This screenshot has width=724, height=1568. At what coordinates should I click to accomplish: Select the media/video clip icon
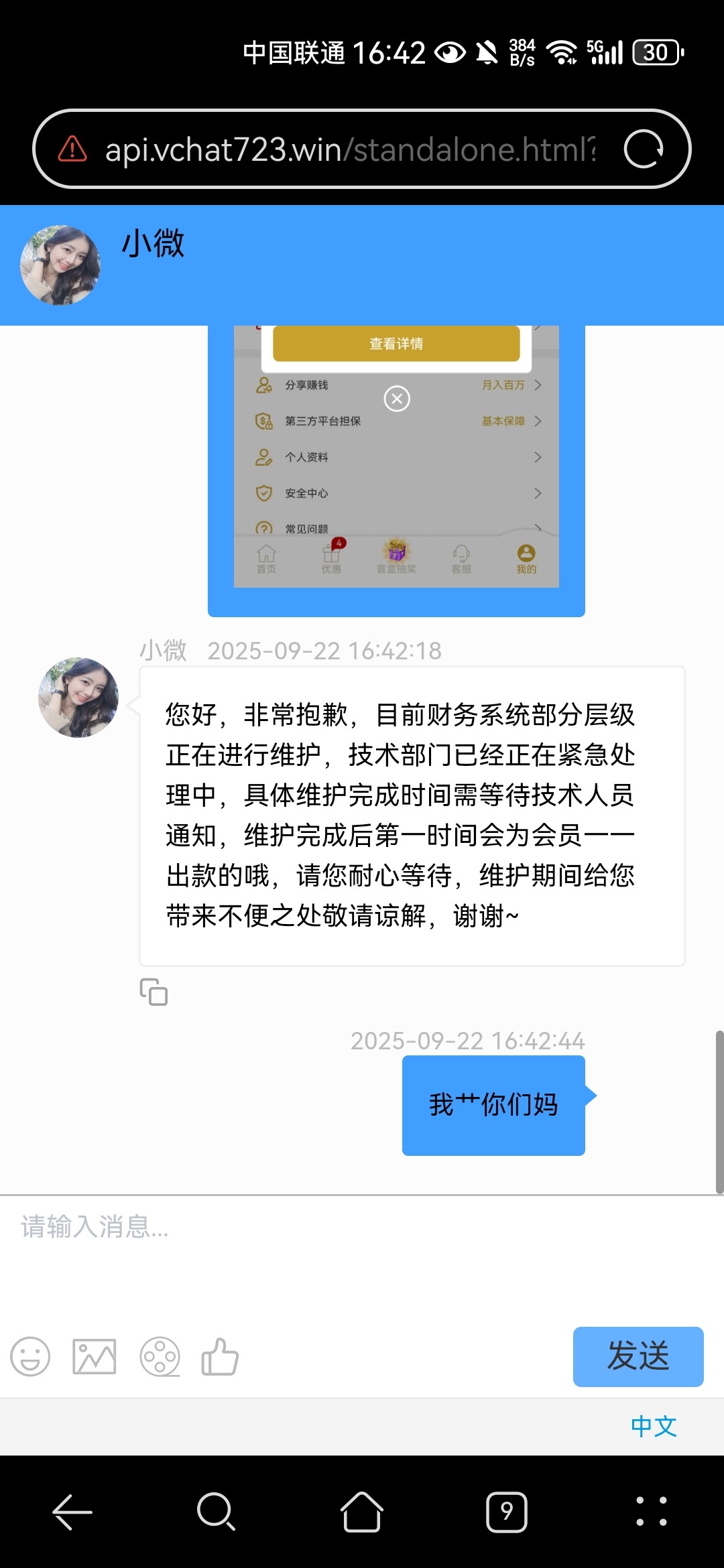[160, 1358]
